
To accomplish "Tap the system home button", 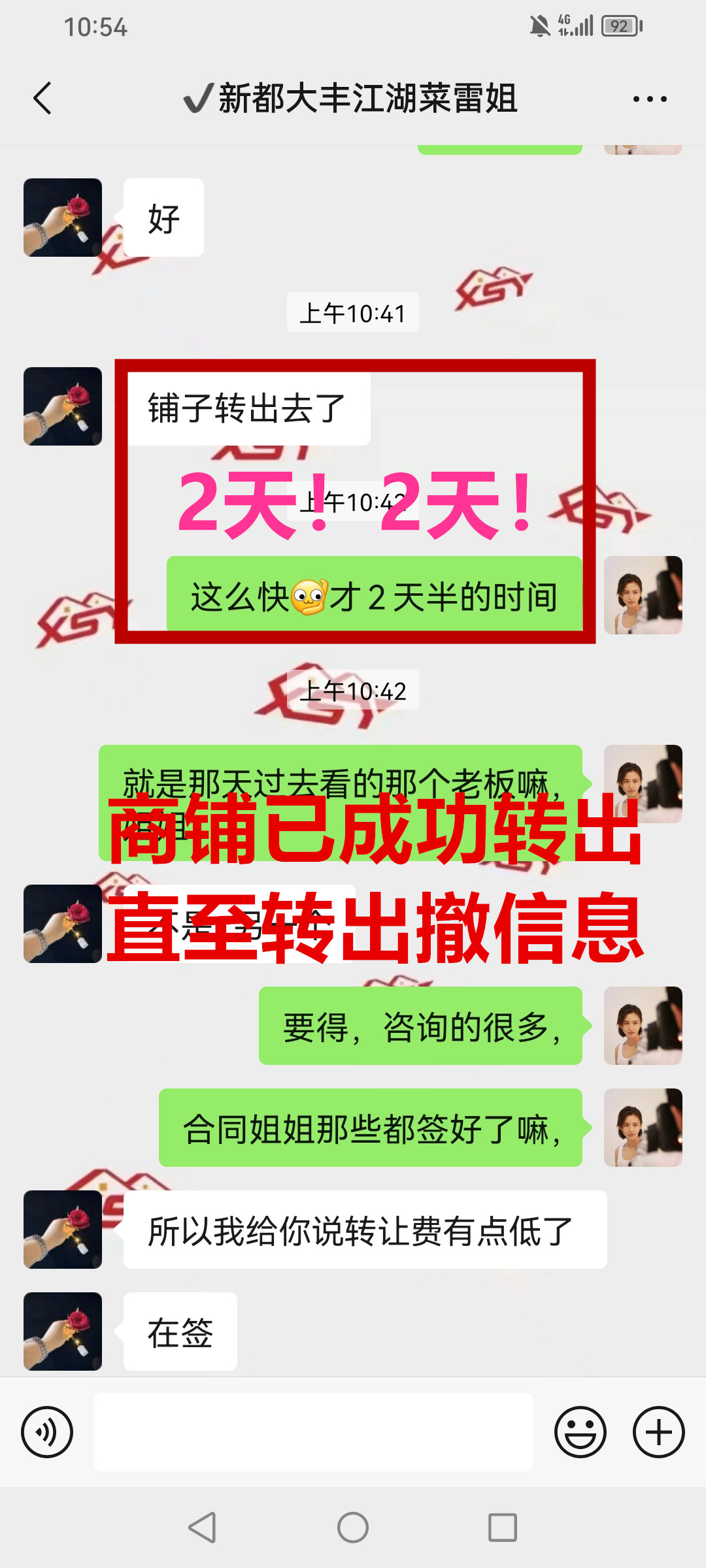I will click(353, 1527).
